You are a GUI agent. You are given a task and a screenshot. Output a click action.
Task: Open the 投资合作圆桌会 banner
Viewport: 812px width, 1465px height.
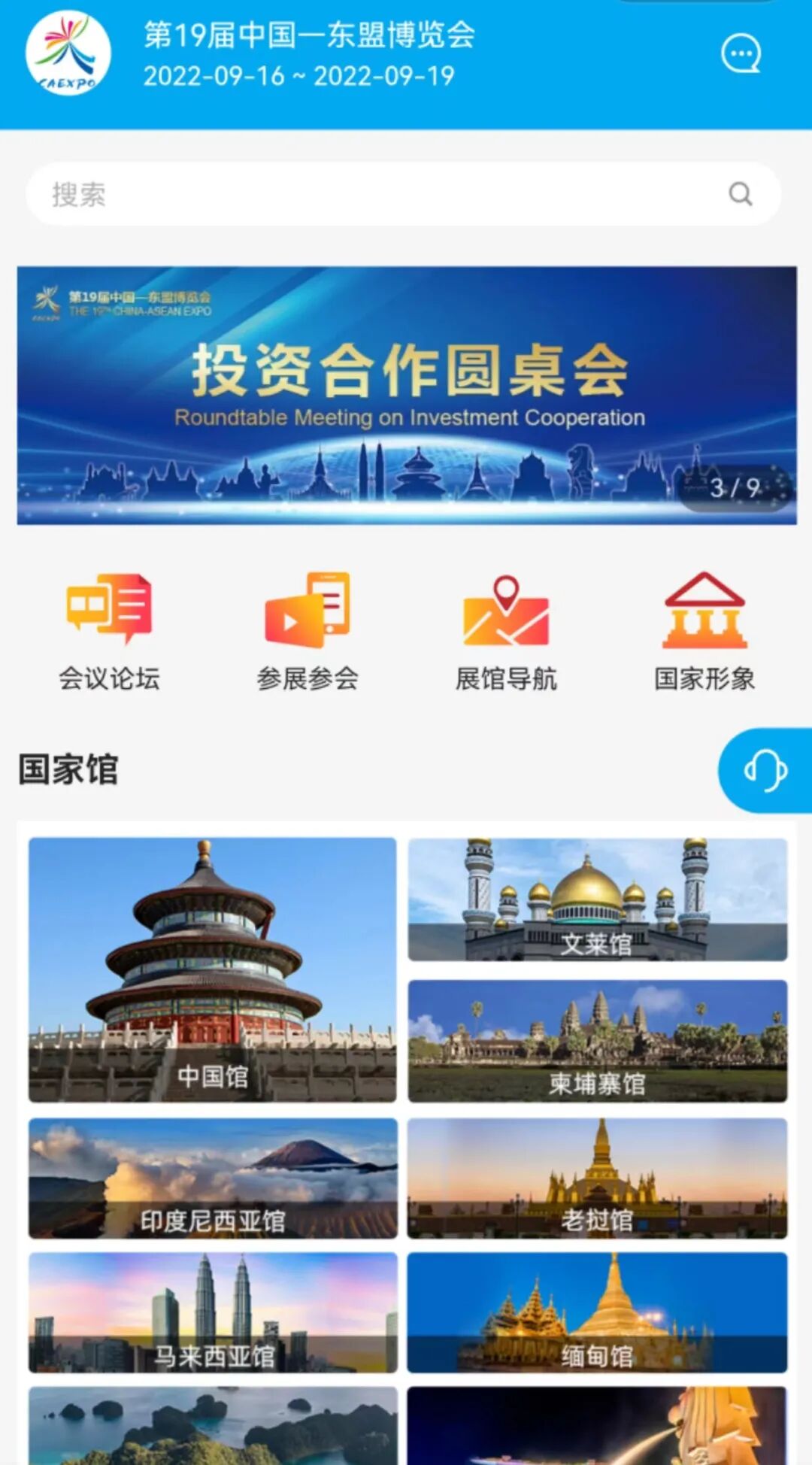[407, 395]
